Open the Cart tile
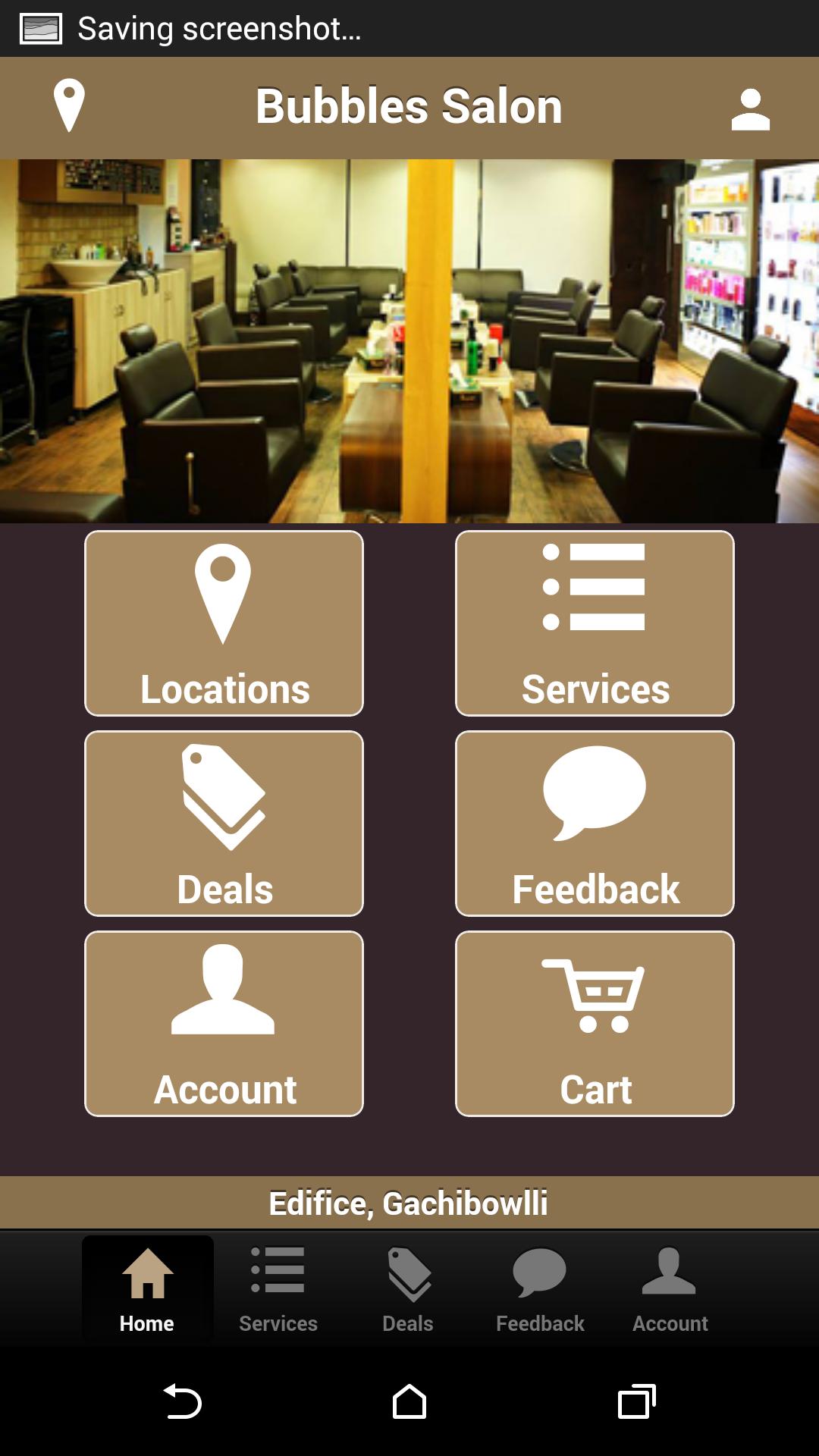The width and height of the screenshot is (819, 1456). click(595, 1024)
